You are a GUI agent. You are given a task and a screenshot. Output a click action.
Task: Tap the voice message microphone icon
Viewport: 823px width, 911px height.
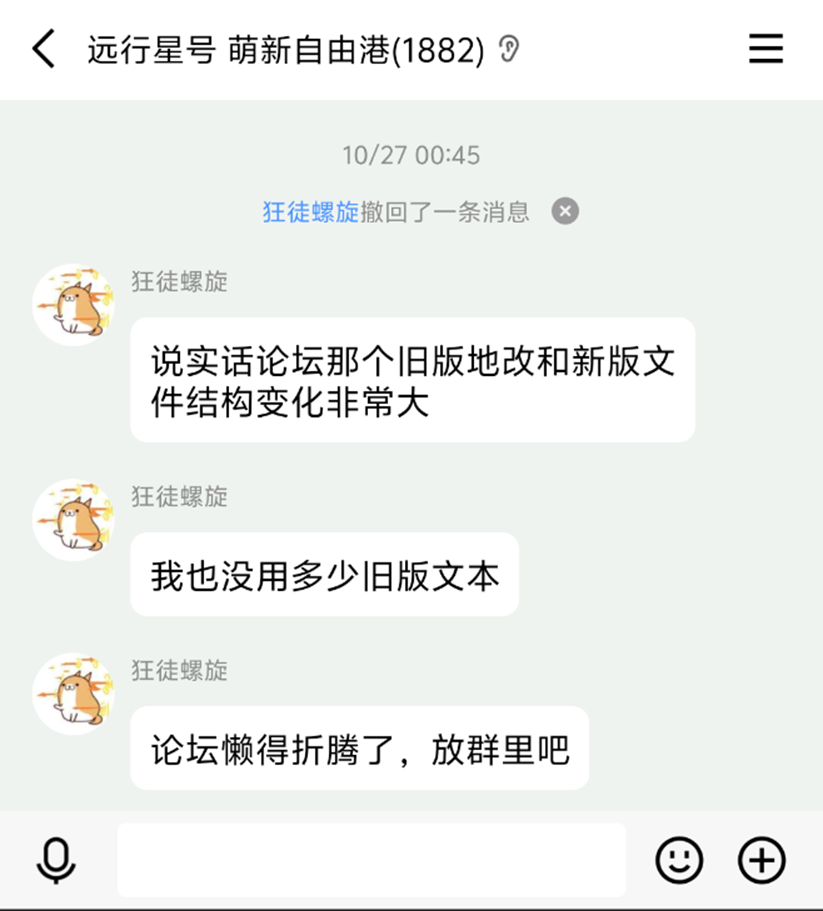click(56, 860)
